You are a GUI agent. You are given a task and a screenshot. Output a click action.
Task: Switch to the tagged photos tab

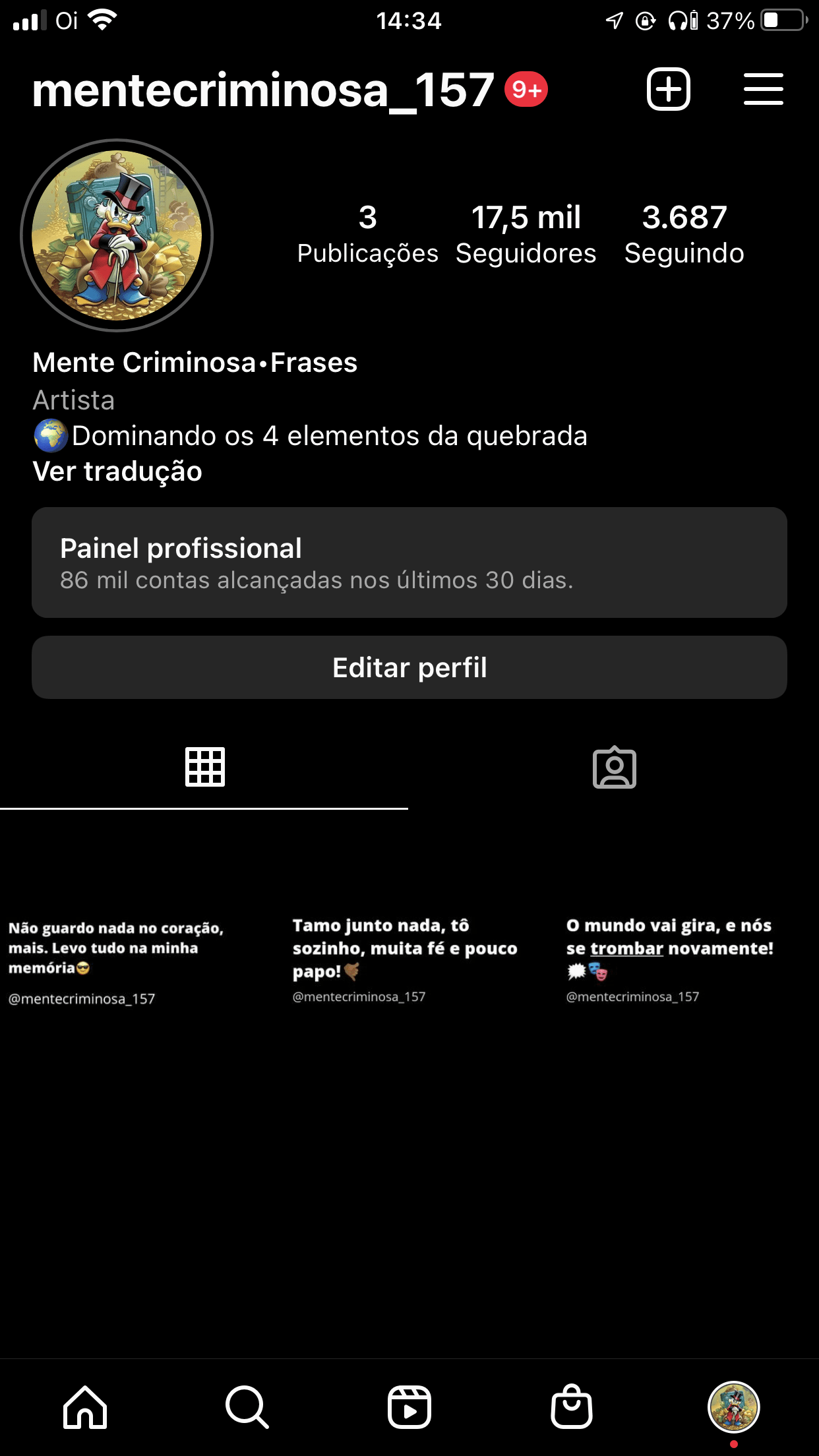pyautogui.click(x=614, y=768)
